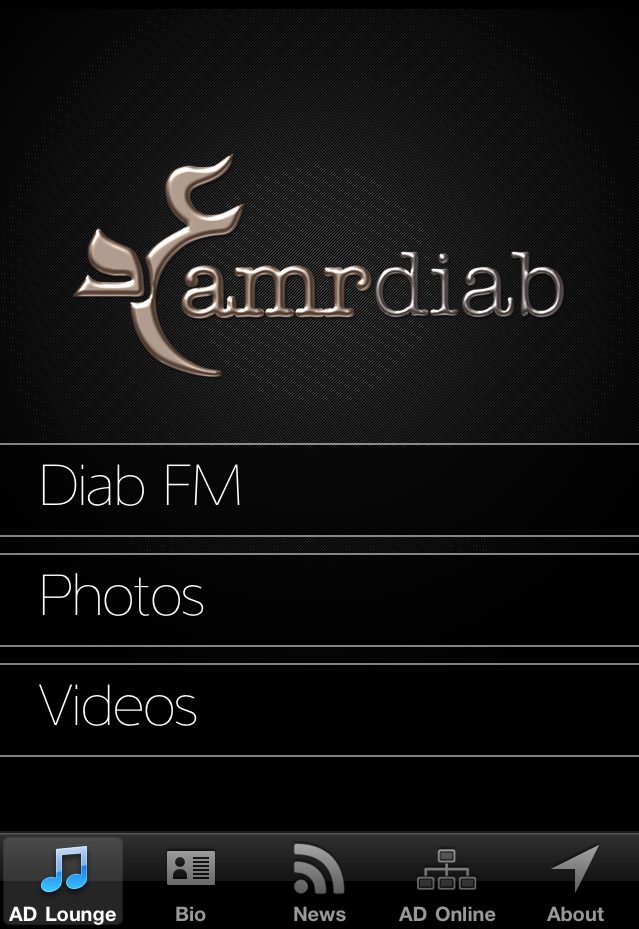Open Diab FM

[x=319, y=489]
